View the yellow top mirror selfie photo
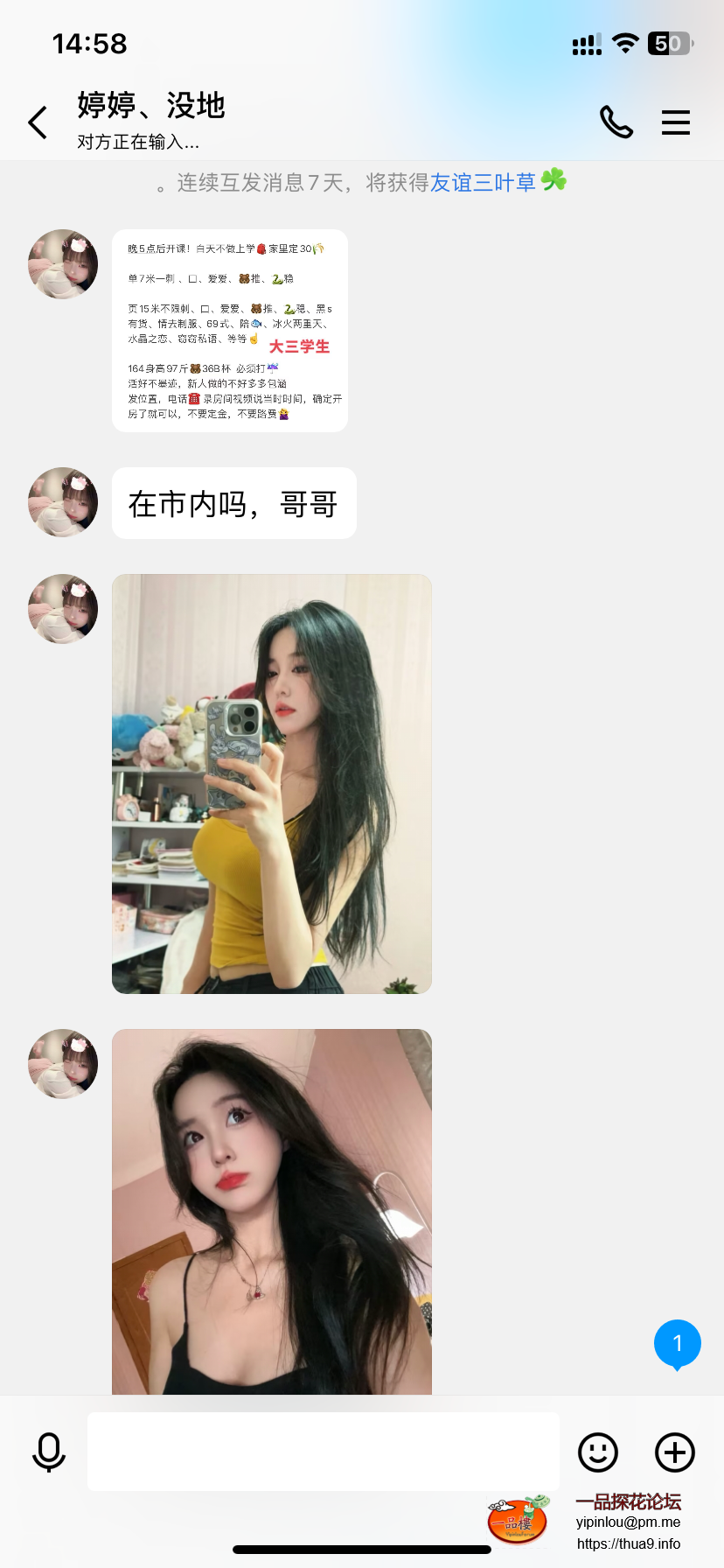The height and width of the screenshot is (1568, 724). [x=272, y=783]
